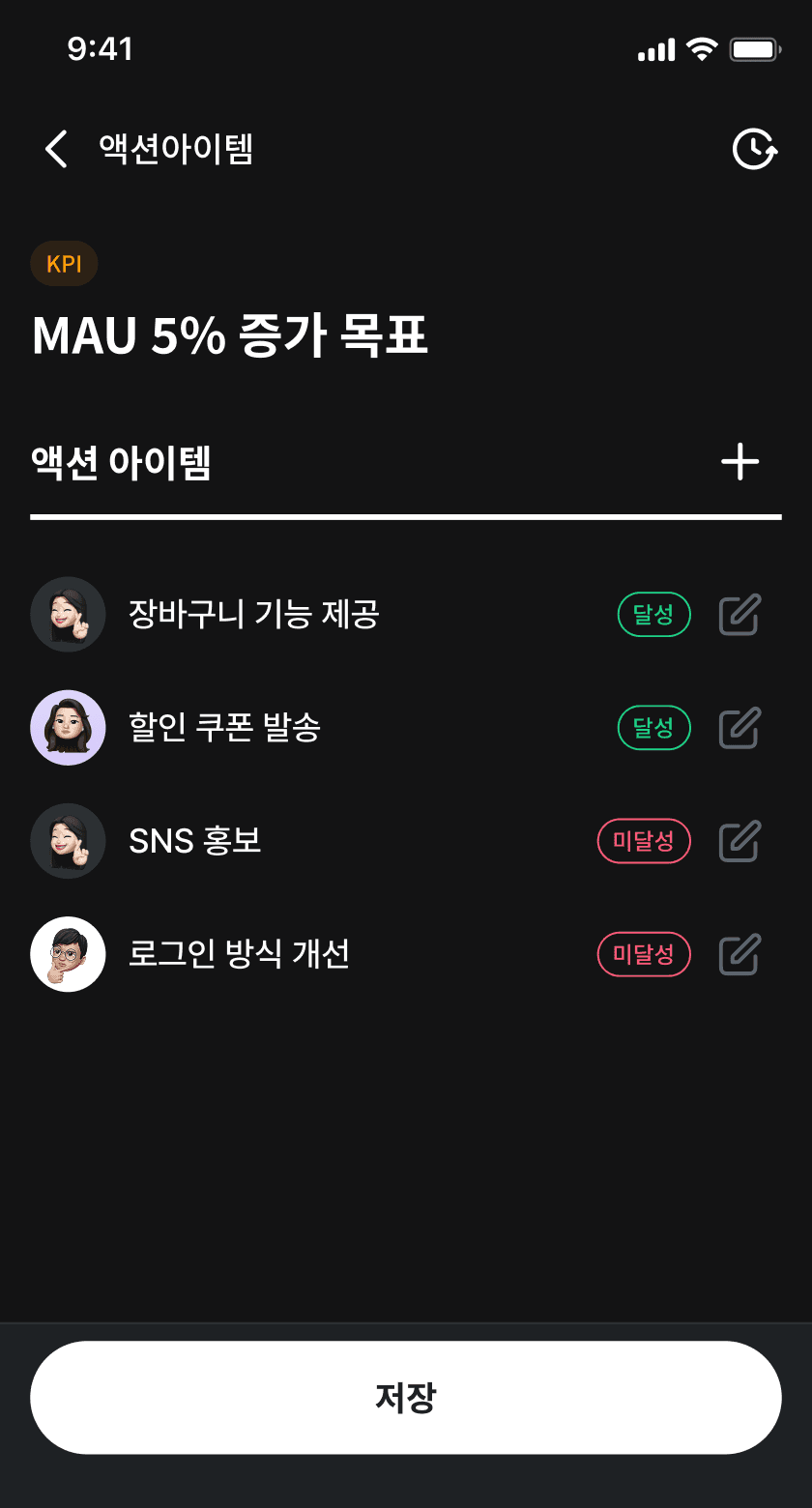The height and width of the screenshot is (1508, 812).
Task: Save changes with the 저장 button
Action: point(406,1397)
